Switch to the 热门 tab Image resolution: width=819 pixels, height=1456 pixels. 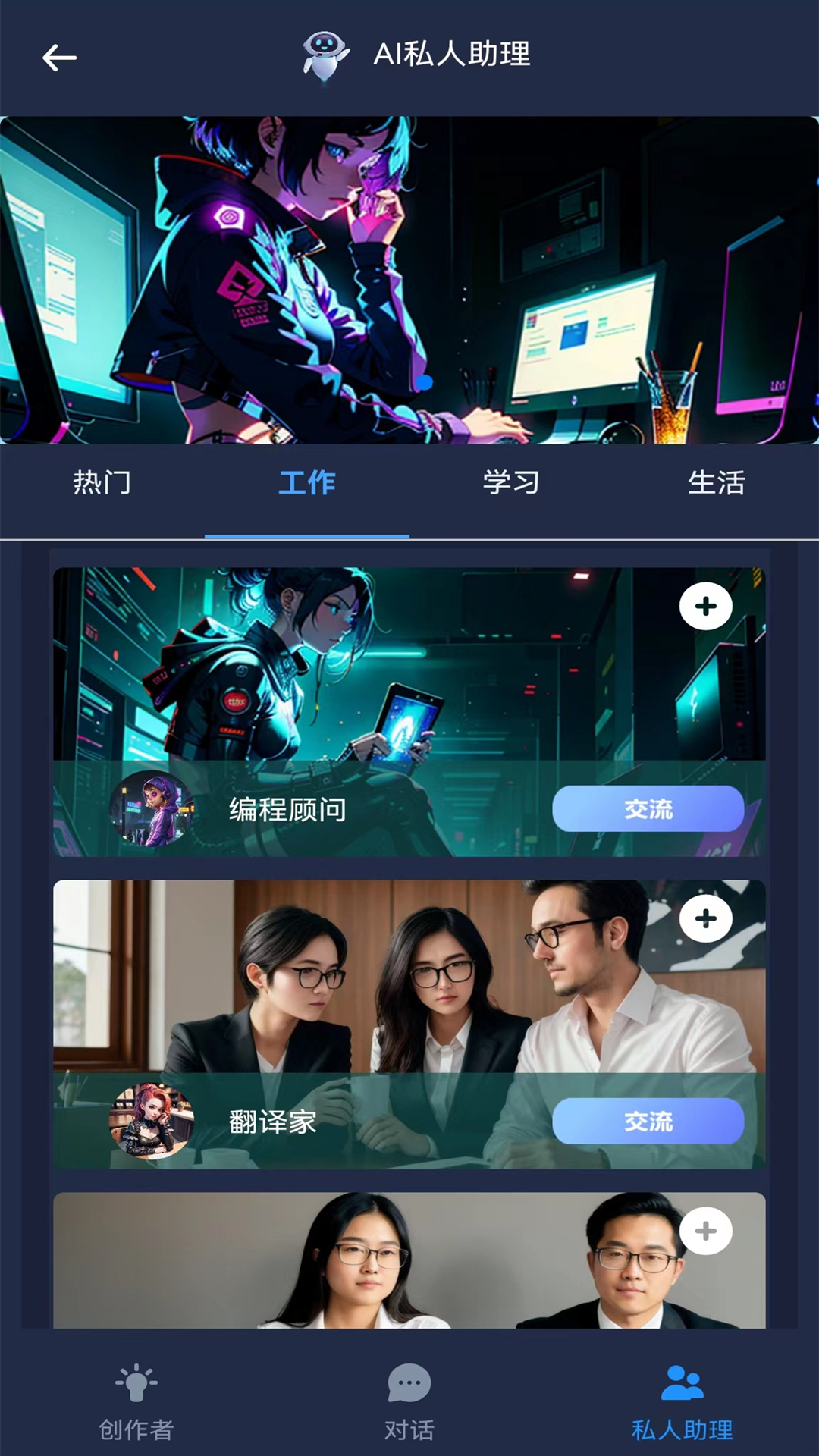pos(102,483)
